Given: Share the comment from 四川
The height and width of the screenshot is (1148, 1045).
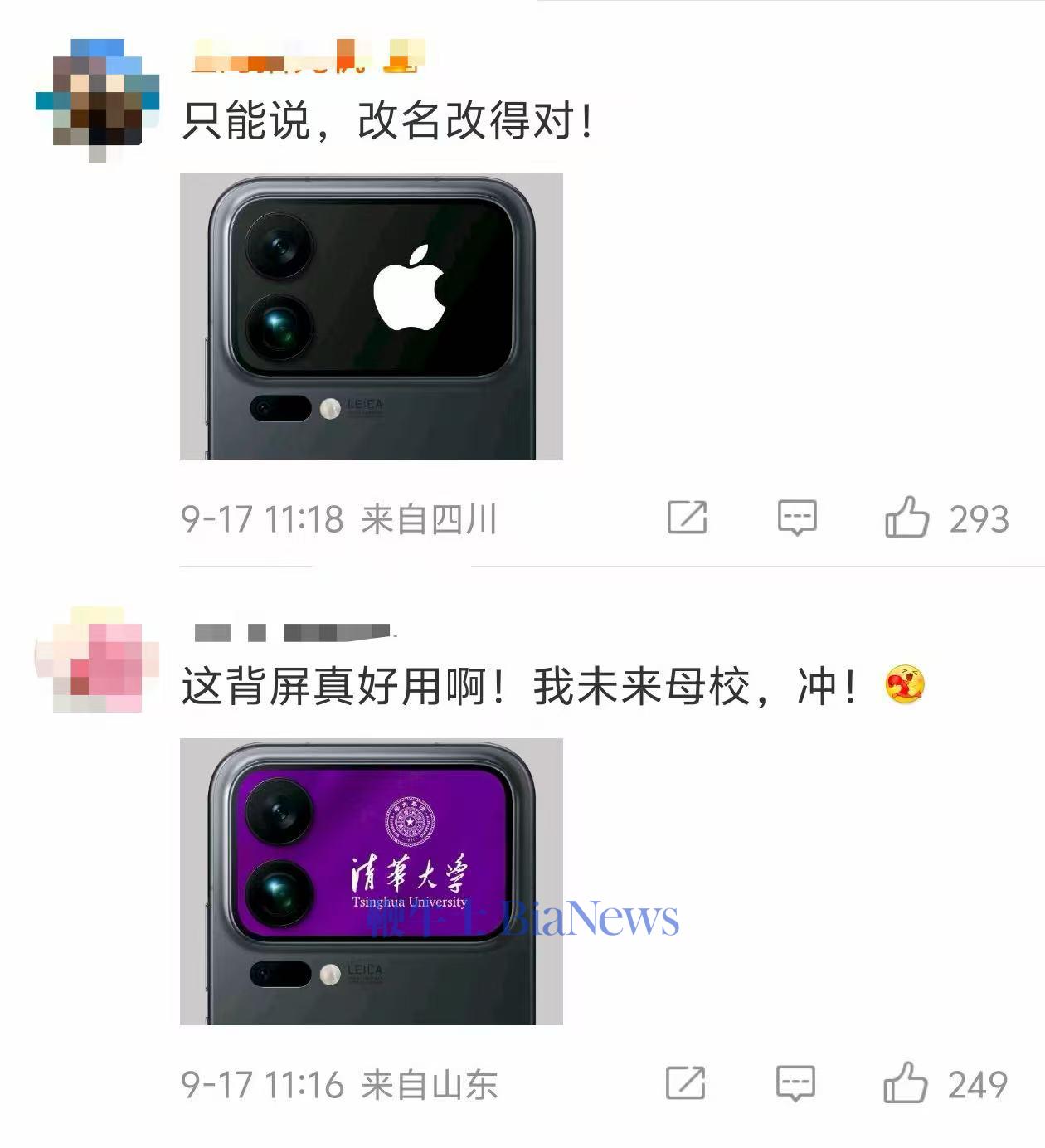Looking at the screenshot, I should [x=687, y=518].
